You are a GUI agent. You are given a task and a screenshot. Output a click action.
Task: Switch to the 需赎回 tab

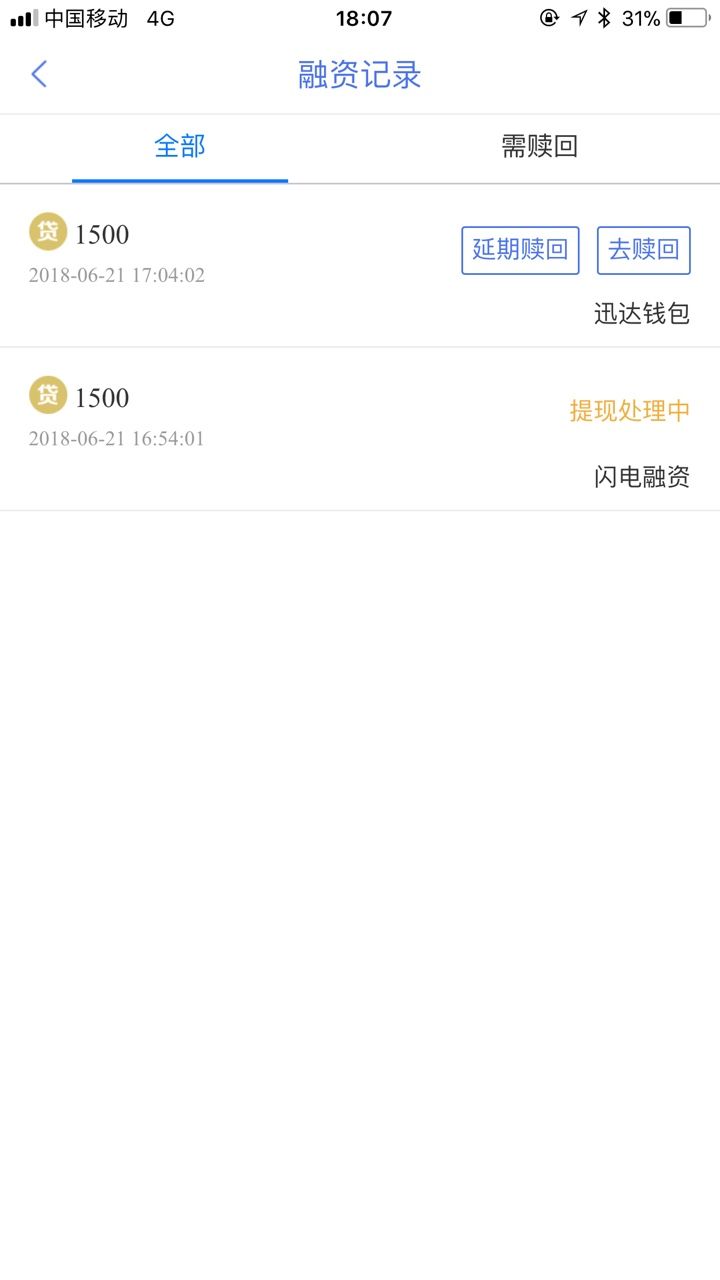540,148
